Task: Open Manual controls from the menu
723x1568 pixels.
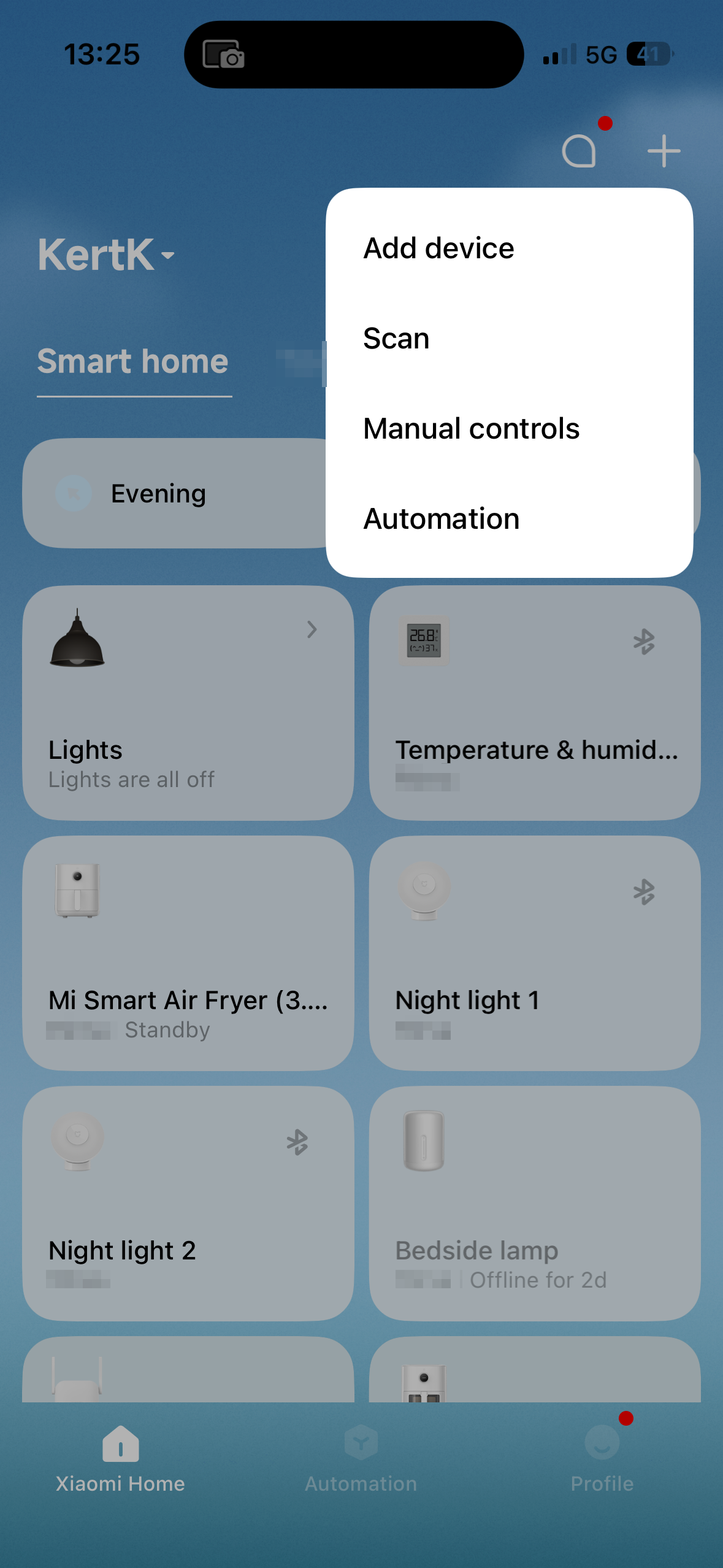Action: click(x=471, y=429)
